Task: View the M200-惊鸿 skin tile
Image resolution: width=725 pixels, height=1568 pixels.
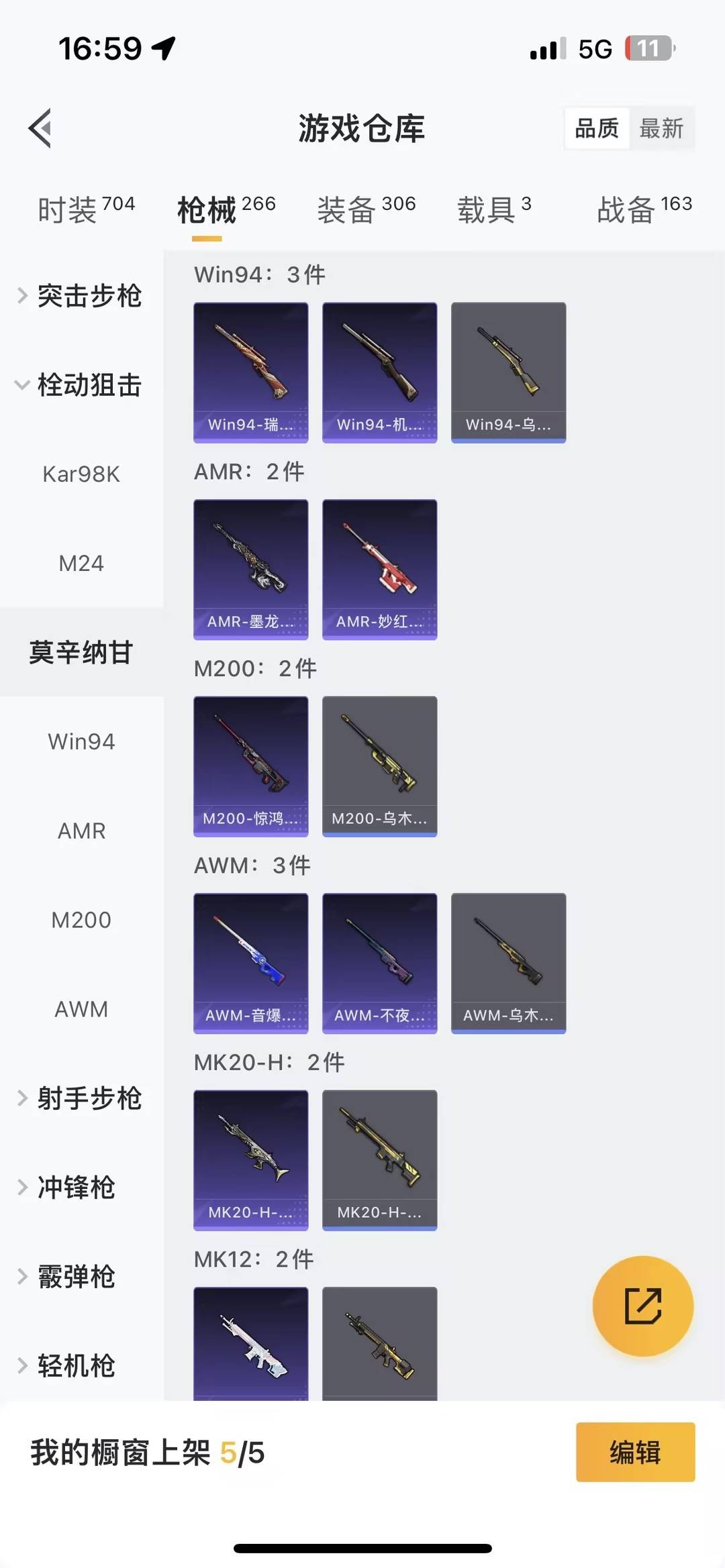Action: click(251, 766)
